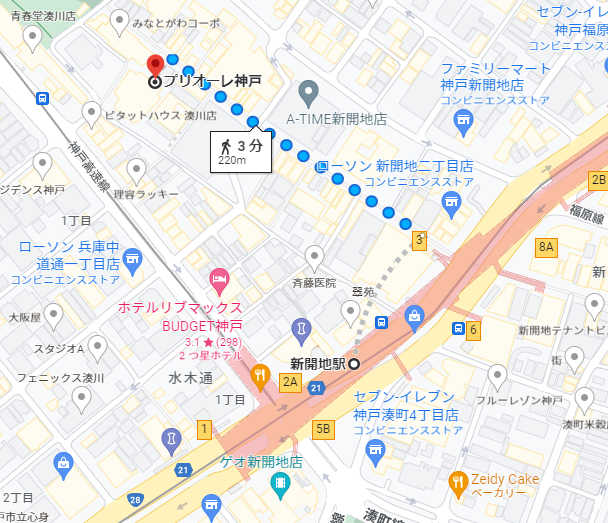
Task: Tap ローソン新開地二丁目店 store marker
Action: pos(452,204)
